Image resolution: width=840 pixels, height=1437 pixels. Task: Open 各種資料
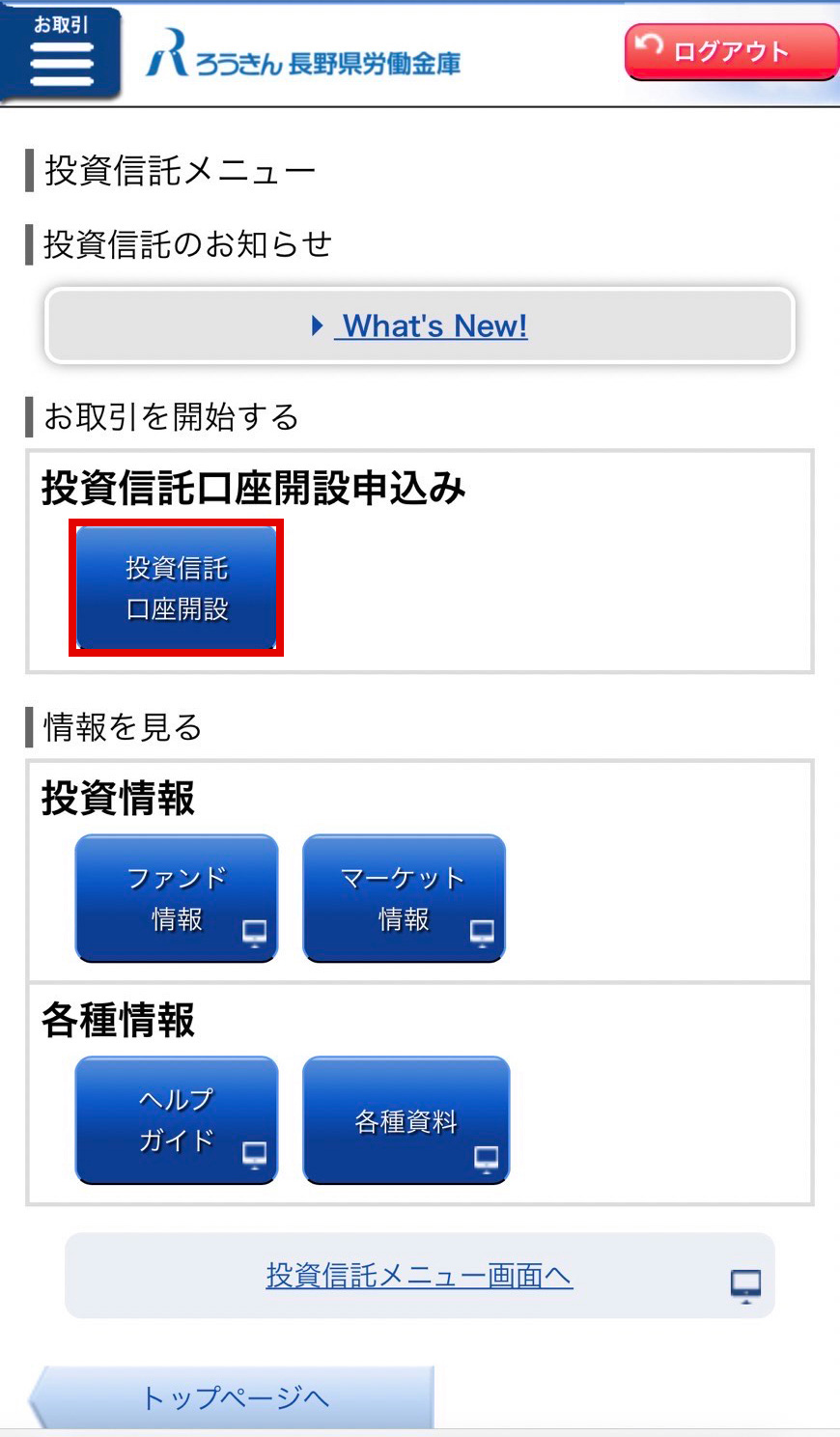406,1120
